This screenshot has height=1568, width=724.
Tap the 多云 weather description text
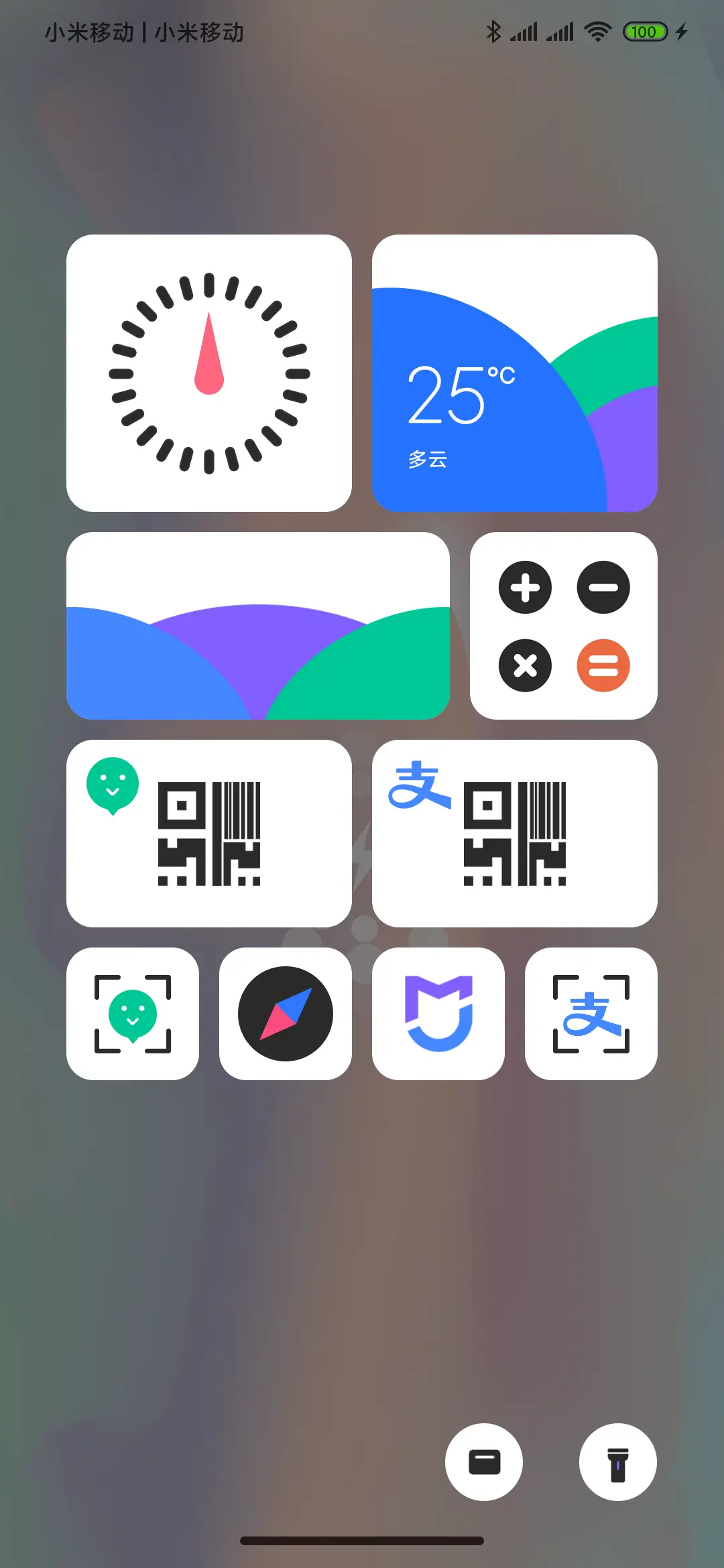(428, 459)
